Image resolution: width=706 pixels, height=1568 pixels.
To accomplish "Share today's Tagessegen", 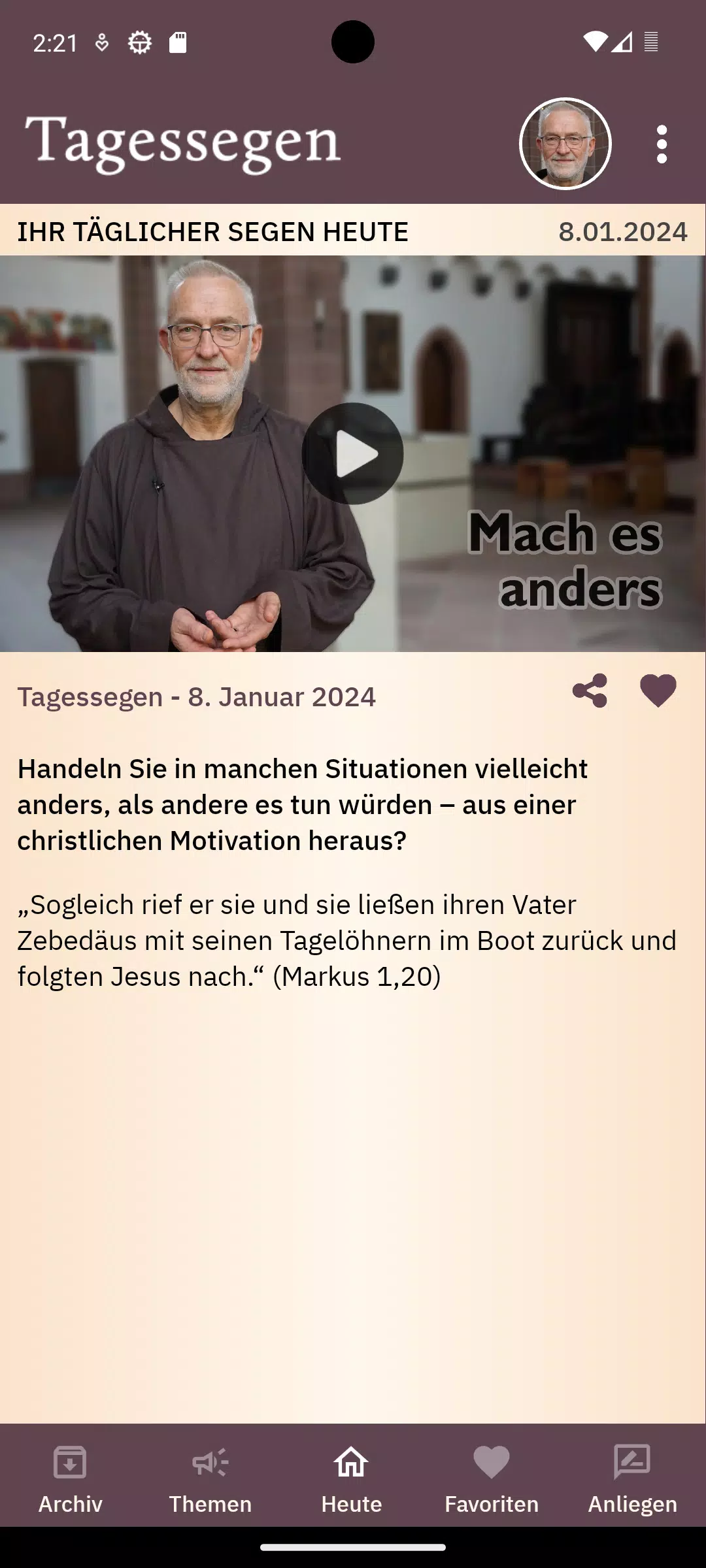I will (590, 691).
